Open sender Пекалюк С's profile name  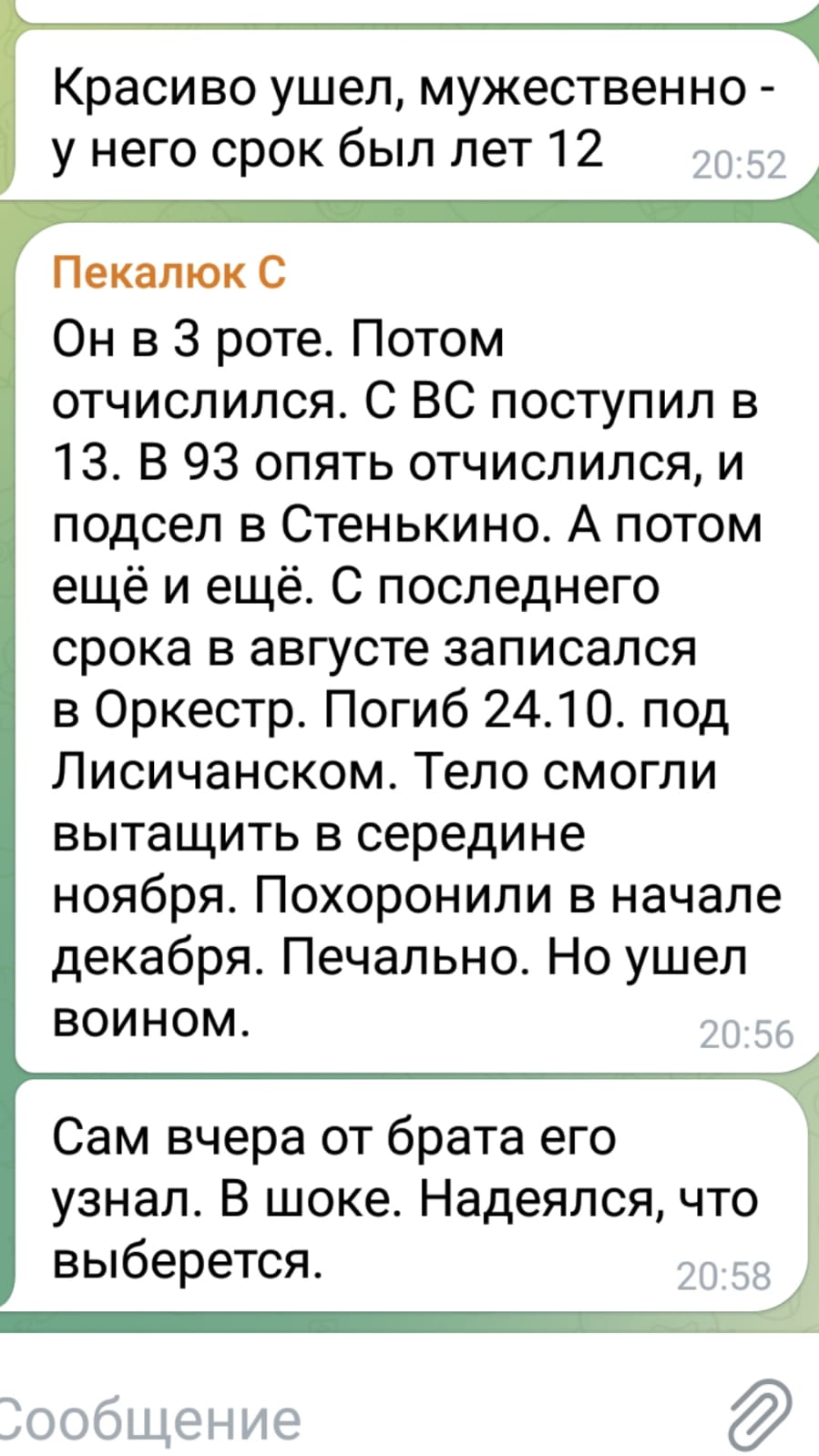coord(169,271)
